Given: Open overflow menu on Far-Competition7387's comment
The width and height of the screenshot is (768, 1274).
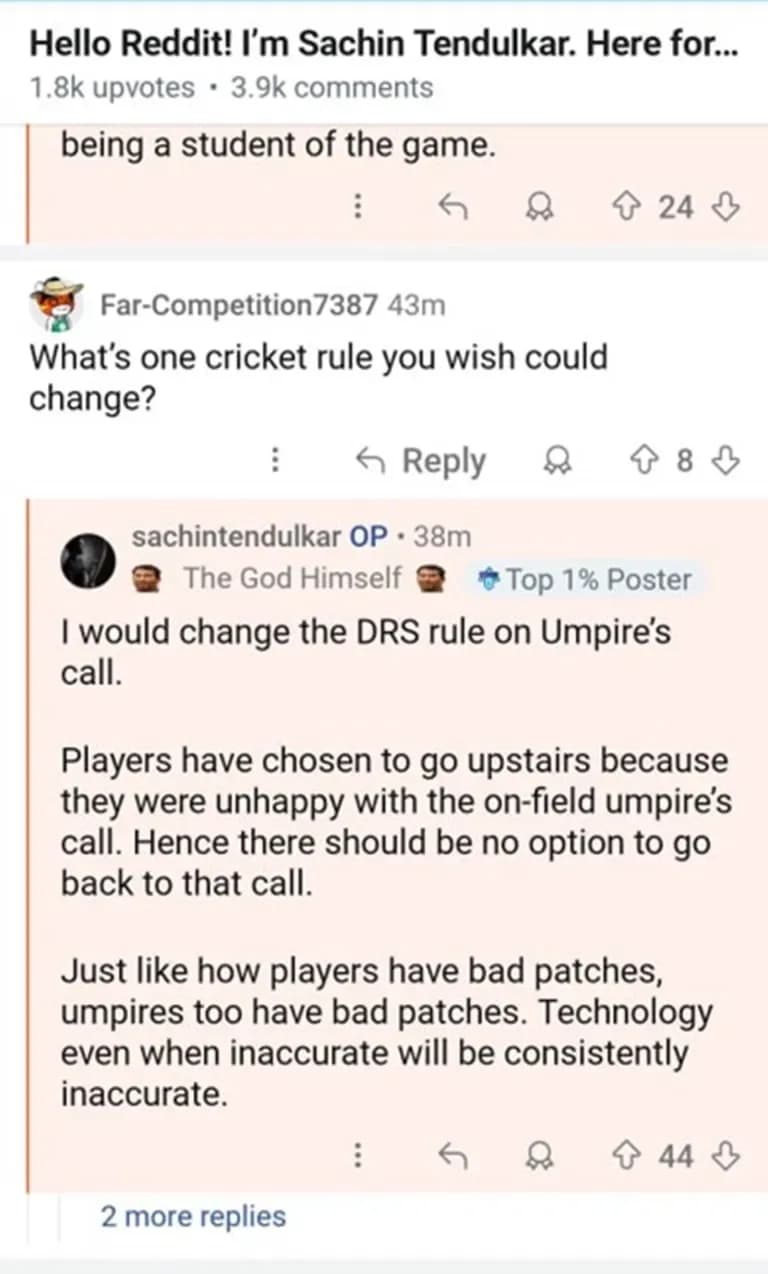Looking at the screenshot, I should [276, 461].
